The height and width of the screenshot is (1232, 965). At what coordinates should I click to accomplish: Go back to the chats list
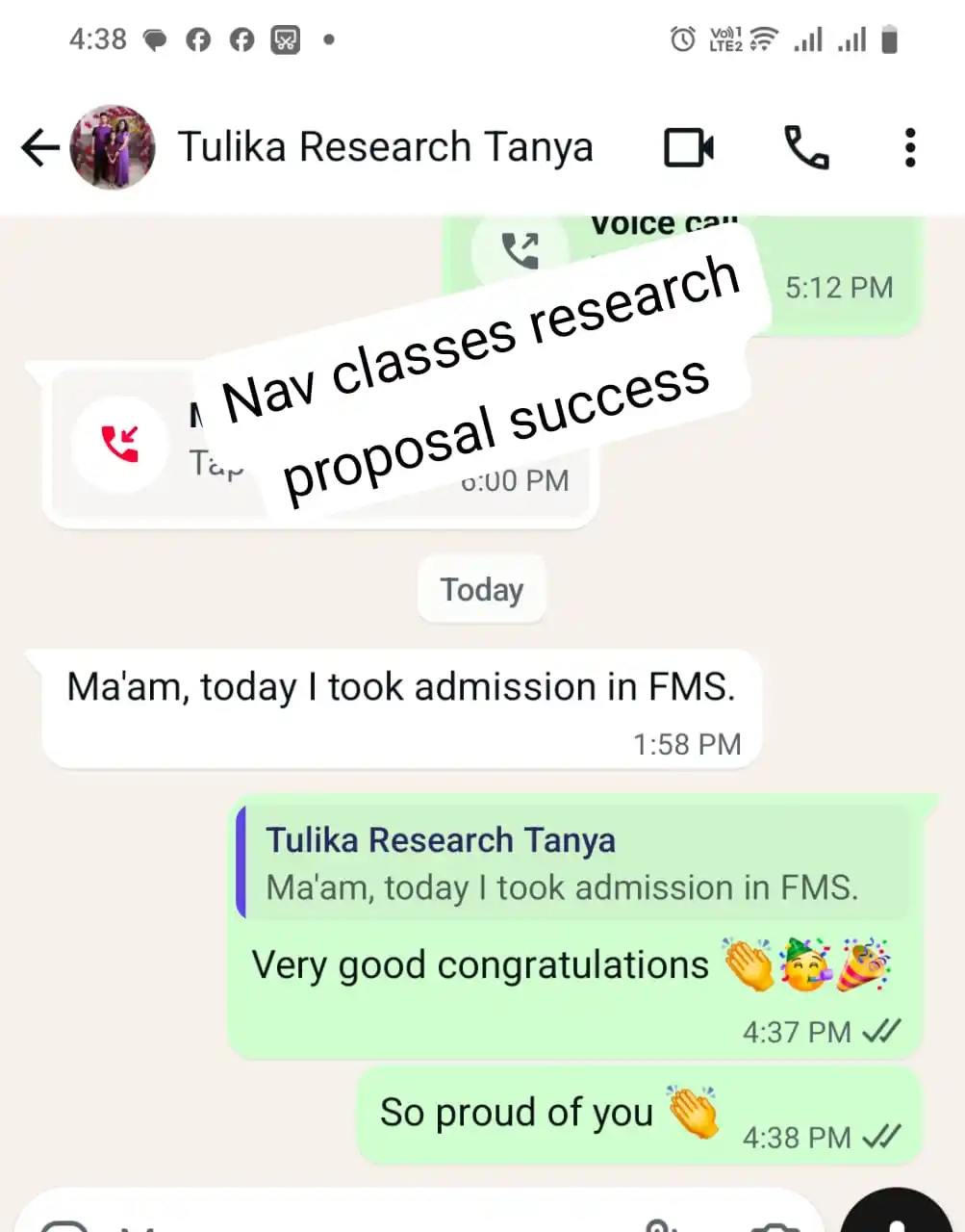click(x=40, y=148)
